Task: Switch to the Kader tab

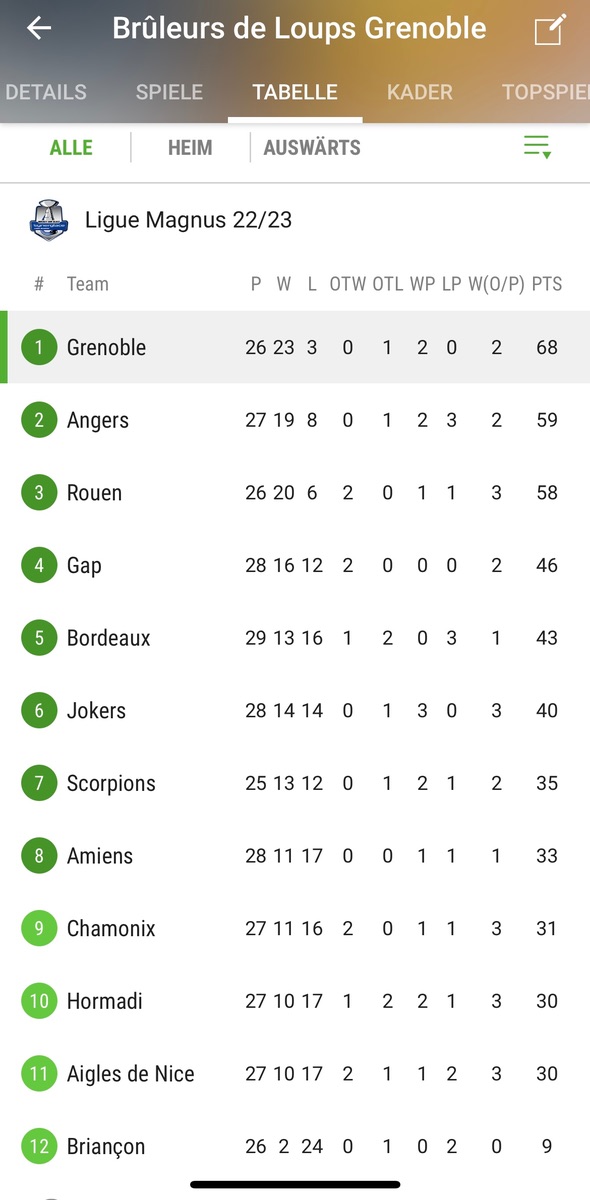Action: point(420,92)
